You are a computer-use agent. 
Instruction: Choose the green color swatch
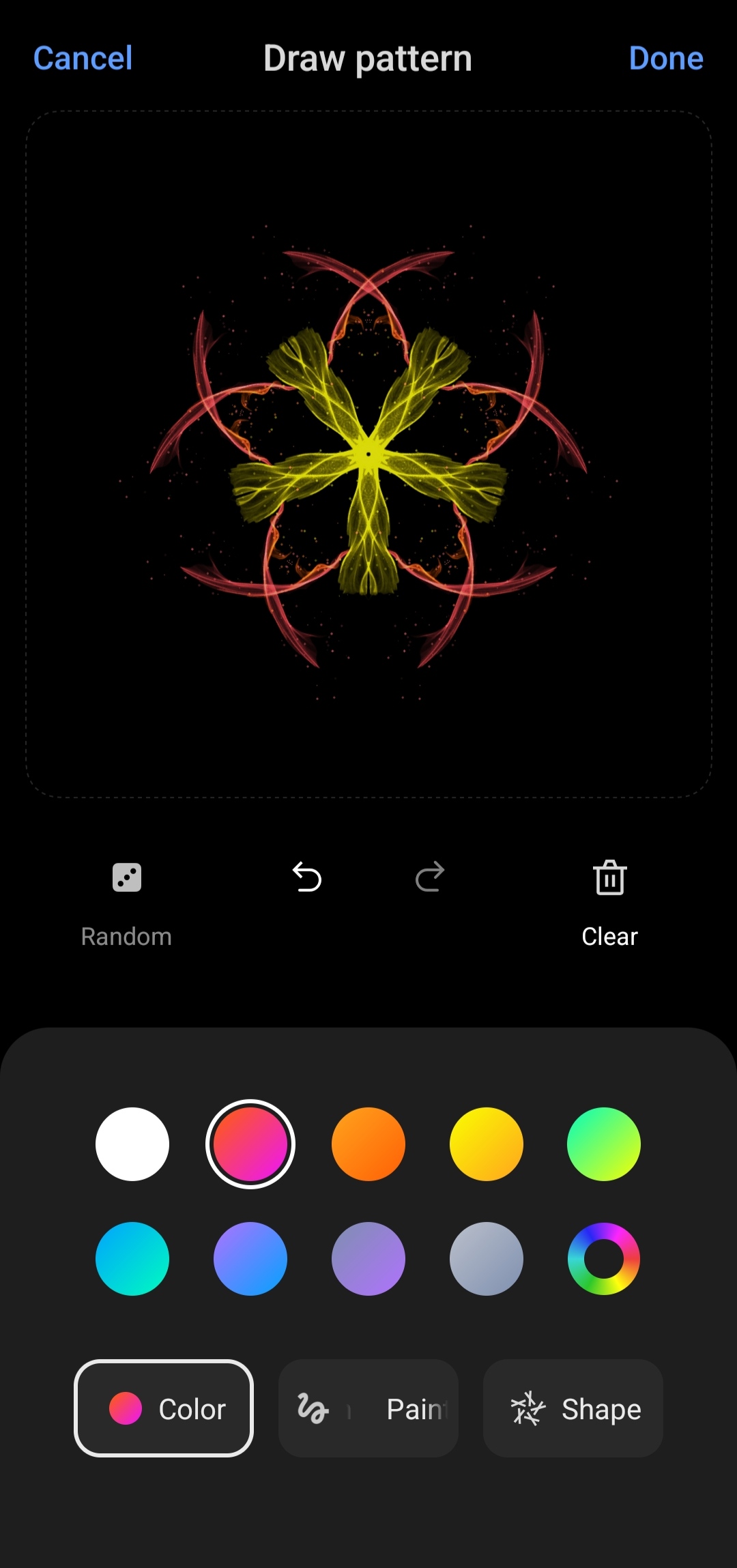(x=604, y=1144)
